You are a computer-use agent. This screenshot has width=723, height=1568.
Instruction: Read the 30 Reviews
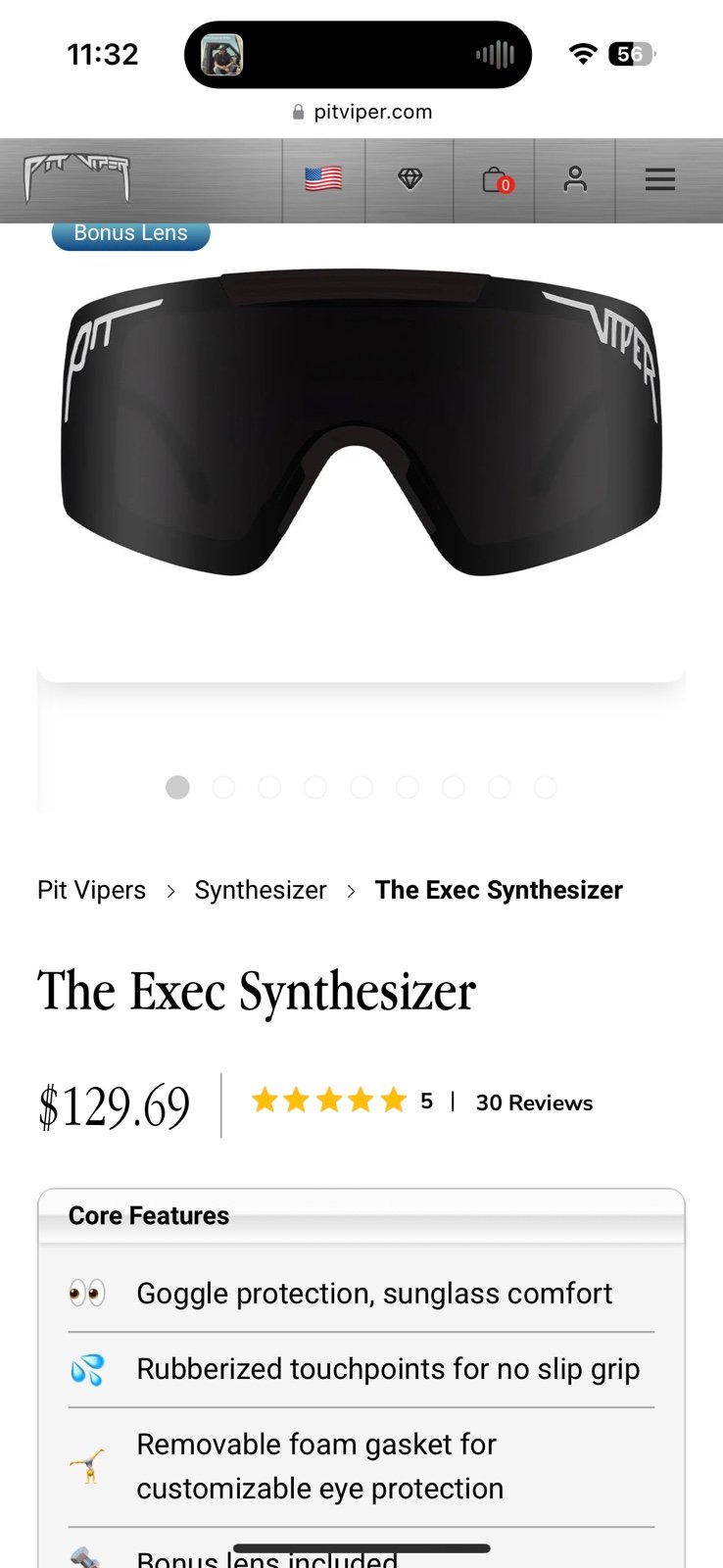[534, 1102]
